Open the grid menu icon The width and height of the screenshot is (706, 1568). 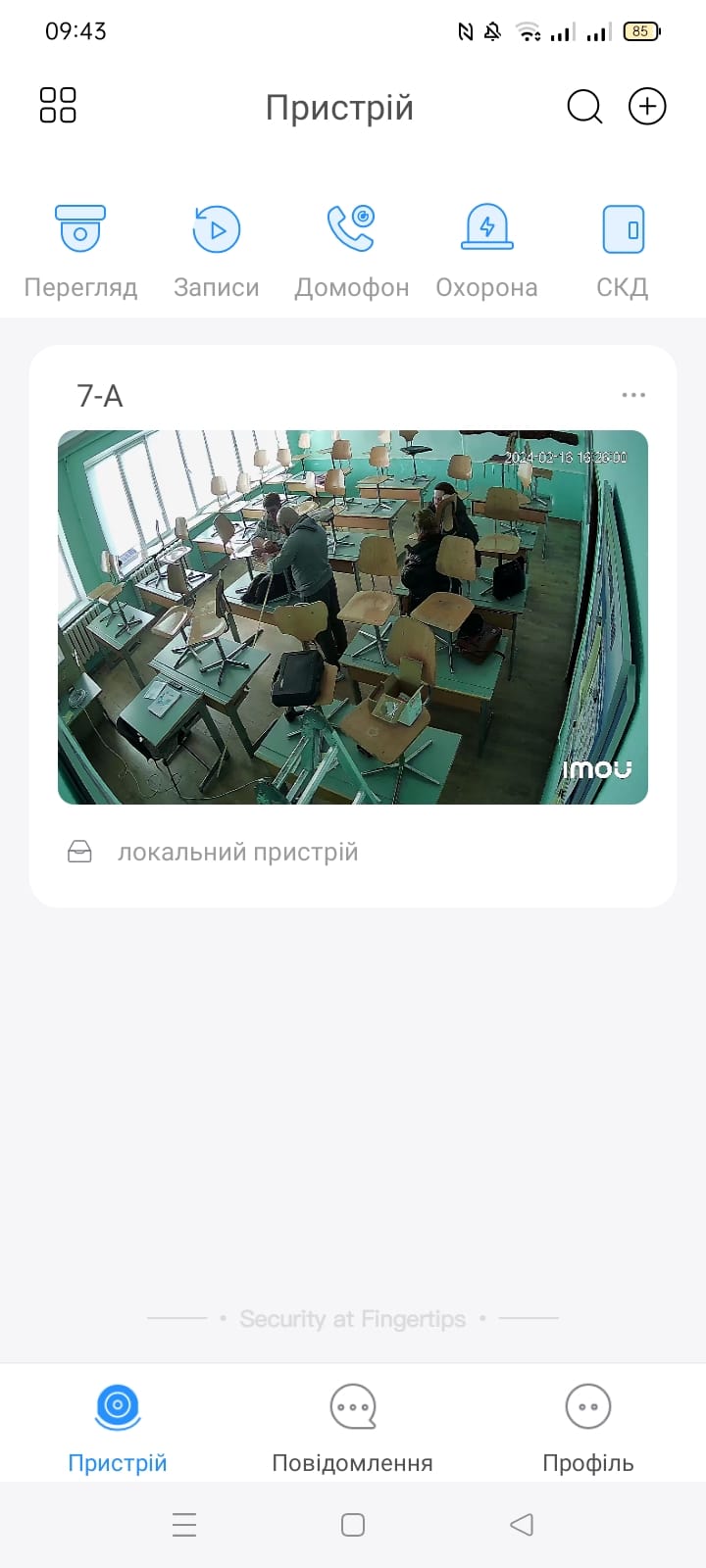58,105
